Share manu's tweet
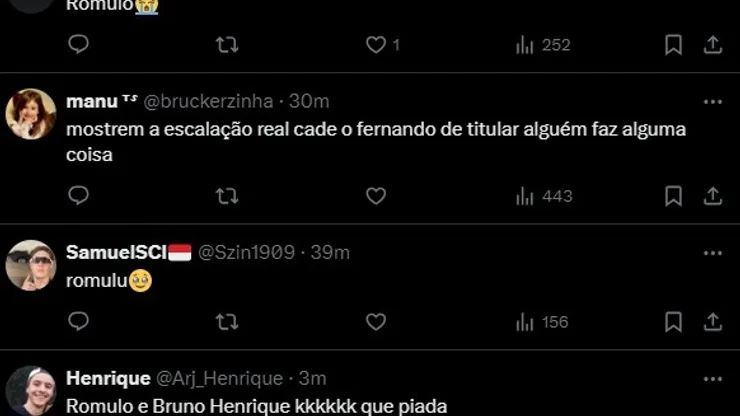Image resolution: width=740 pixels, height=416 pixels. point(713,196)
